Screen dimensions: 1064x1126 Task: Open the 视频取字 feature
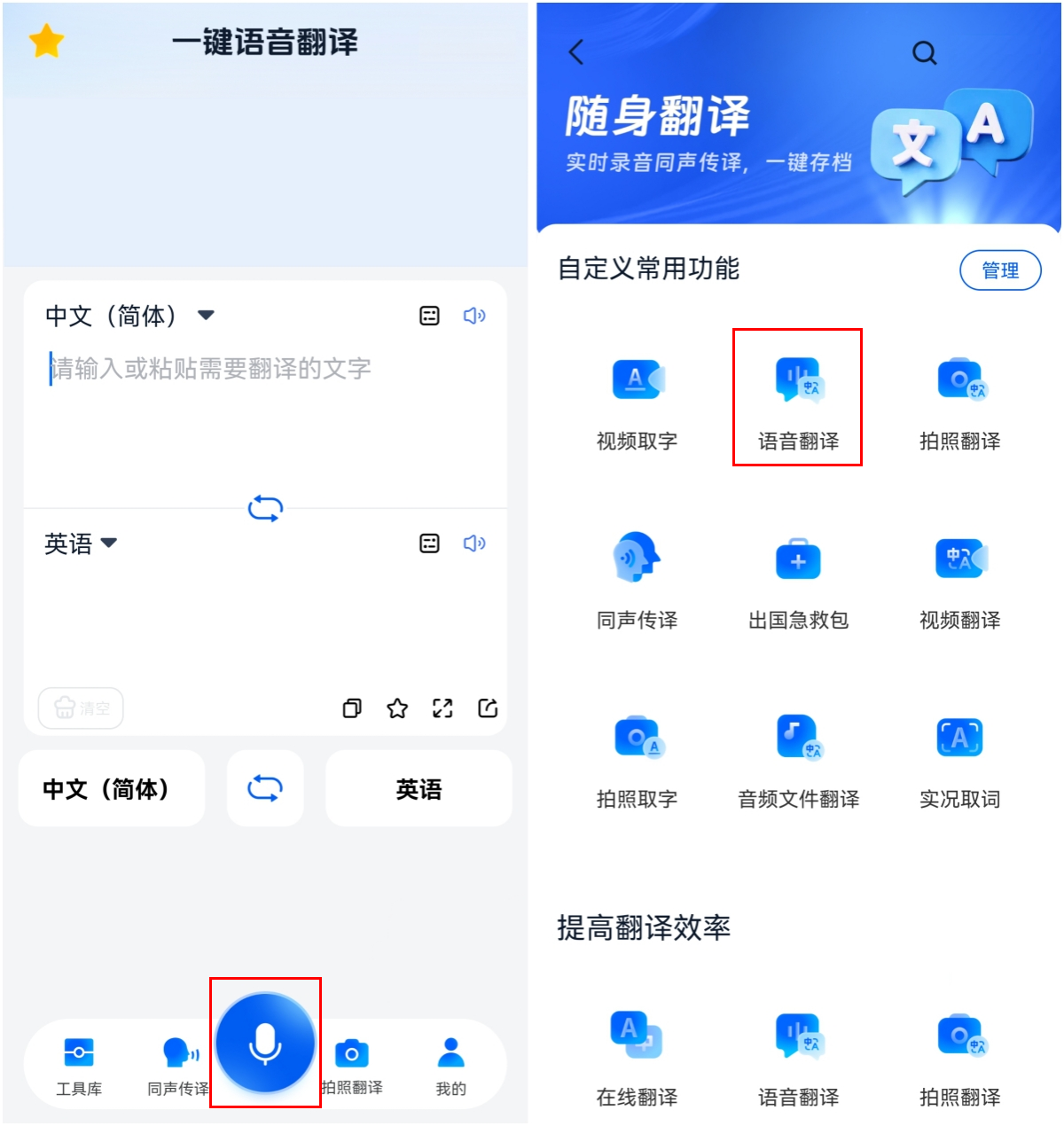[x=637, y=399]
